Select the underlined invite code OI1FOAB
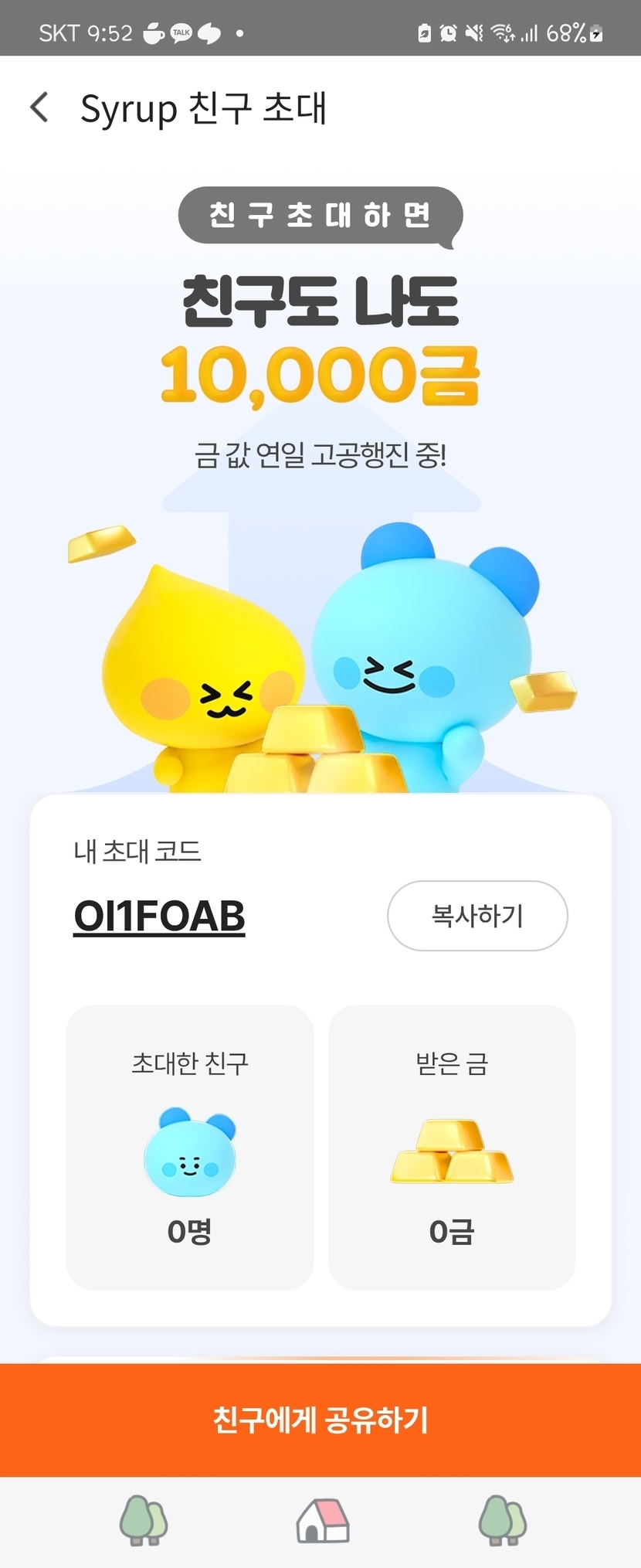The height and width of the screenshot is (1568, 641). [x=159, y=917]
